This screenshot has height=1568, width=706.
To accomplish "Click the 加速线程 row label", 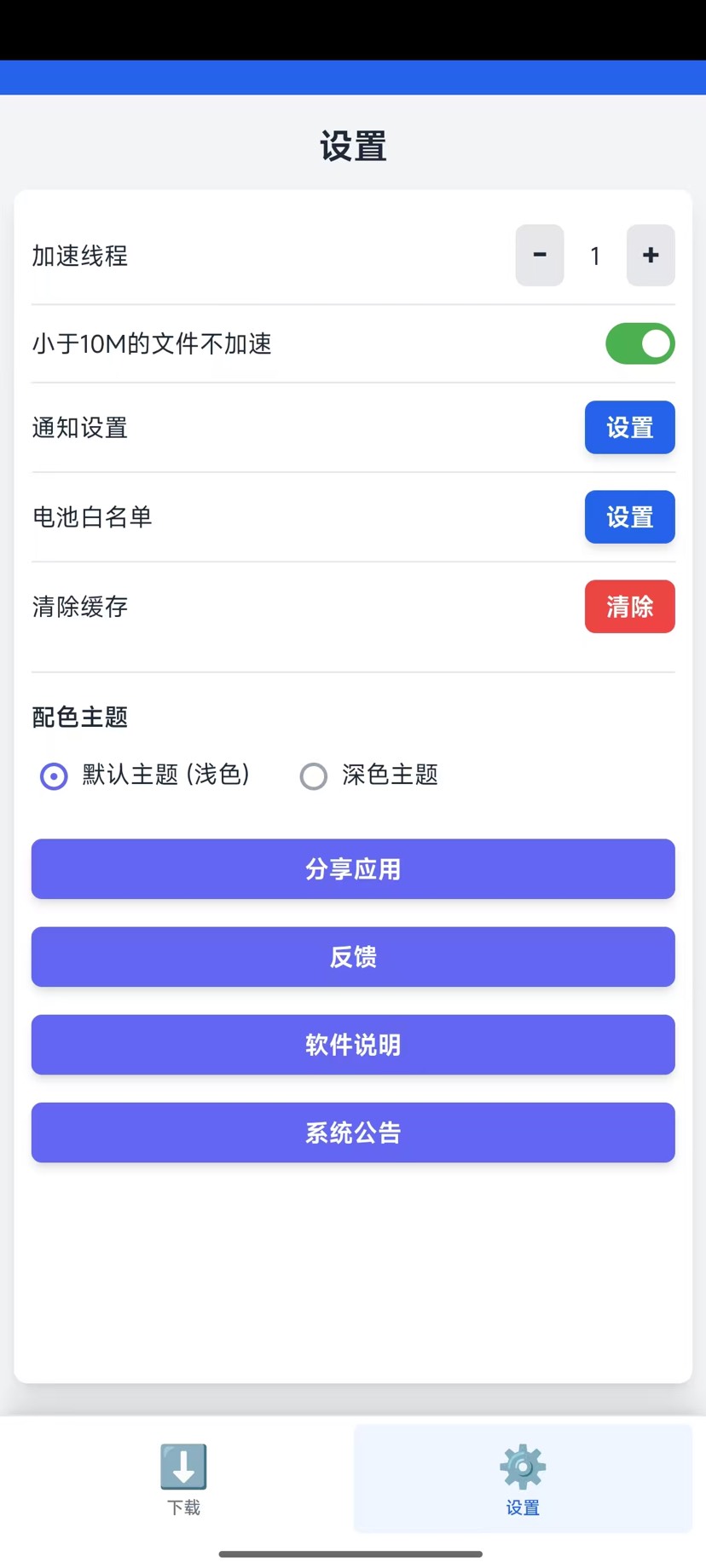I will pyautogui.click(x=79, y=256).
